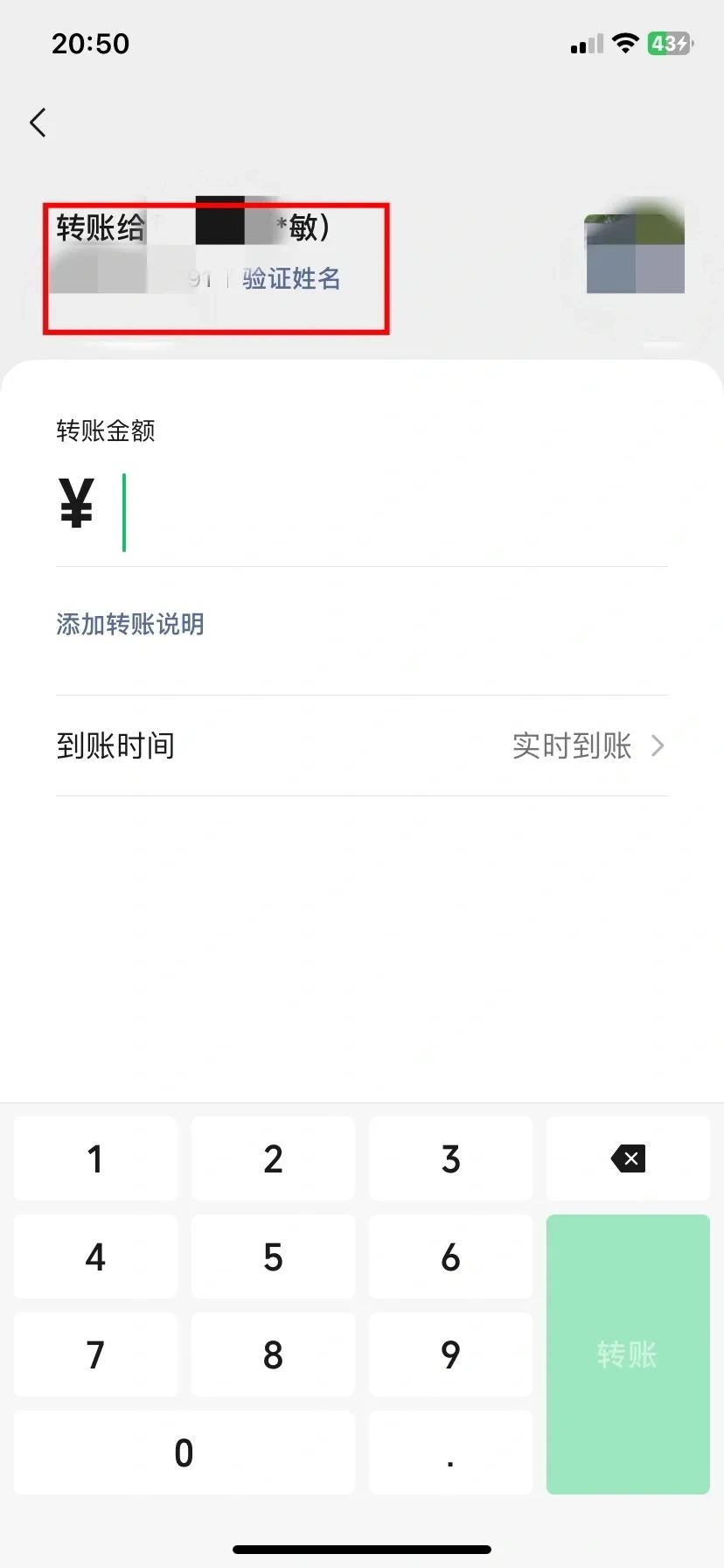The height and width of the screenshot is (1568, 724).
Task: Enter digit 7 on the keypad
Action: tap(95, 1354)
